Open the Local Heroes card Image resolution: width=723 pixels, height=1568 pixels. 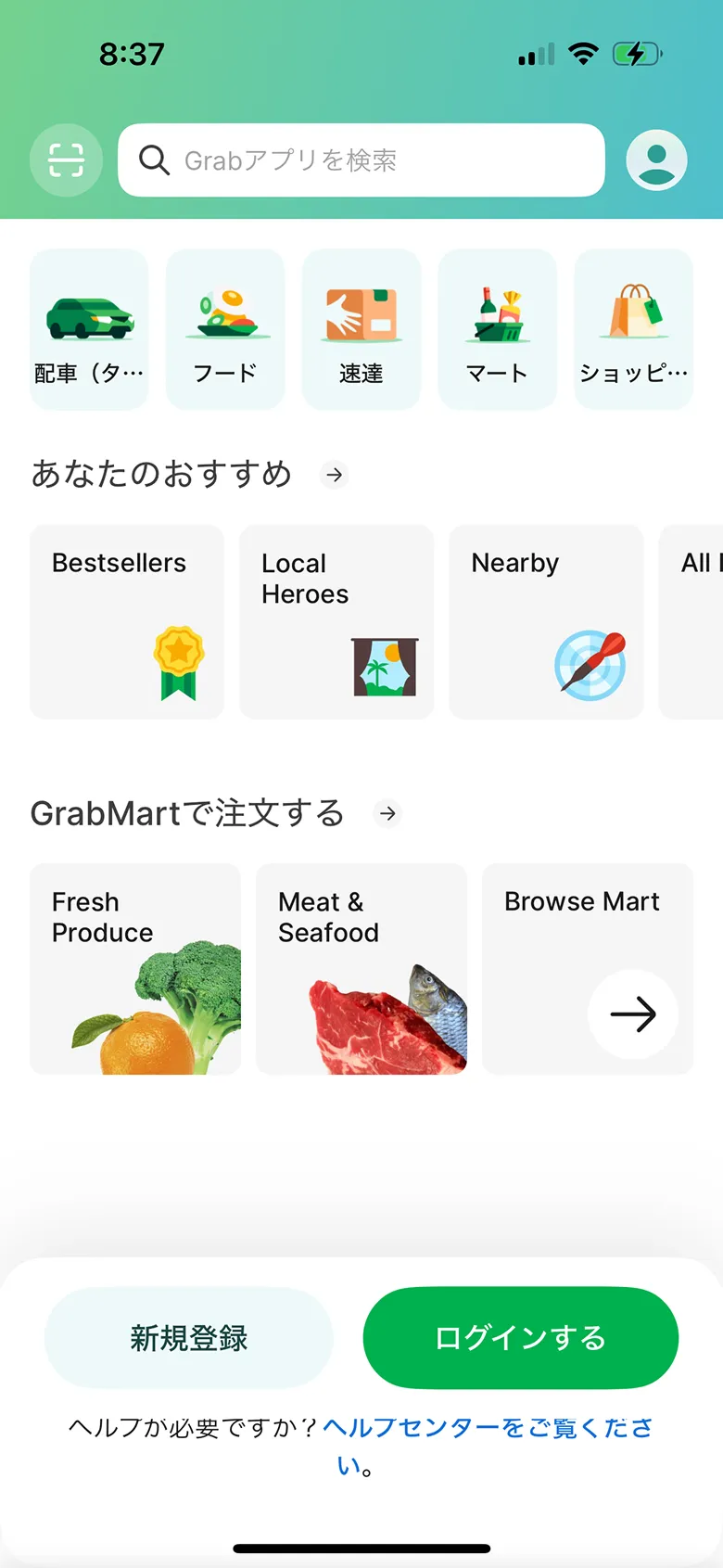click(x=336, y=622)
